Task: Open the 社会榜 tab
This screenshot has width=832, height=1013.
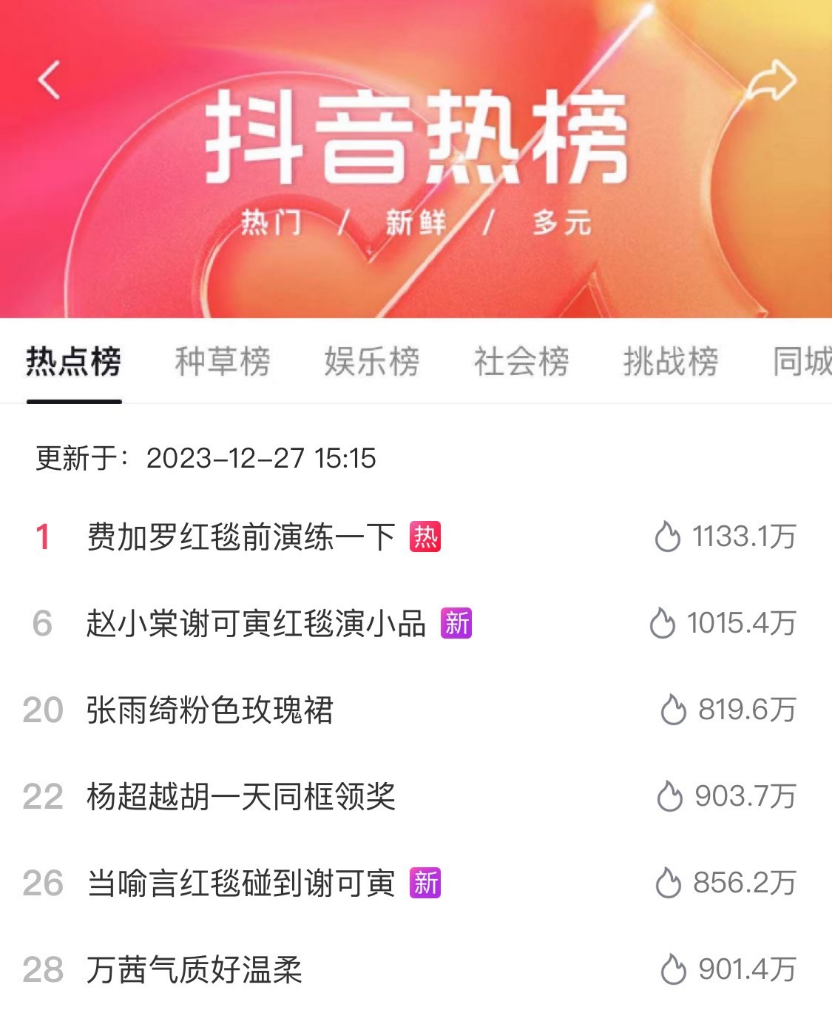Action: coord(521,361)
